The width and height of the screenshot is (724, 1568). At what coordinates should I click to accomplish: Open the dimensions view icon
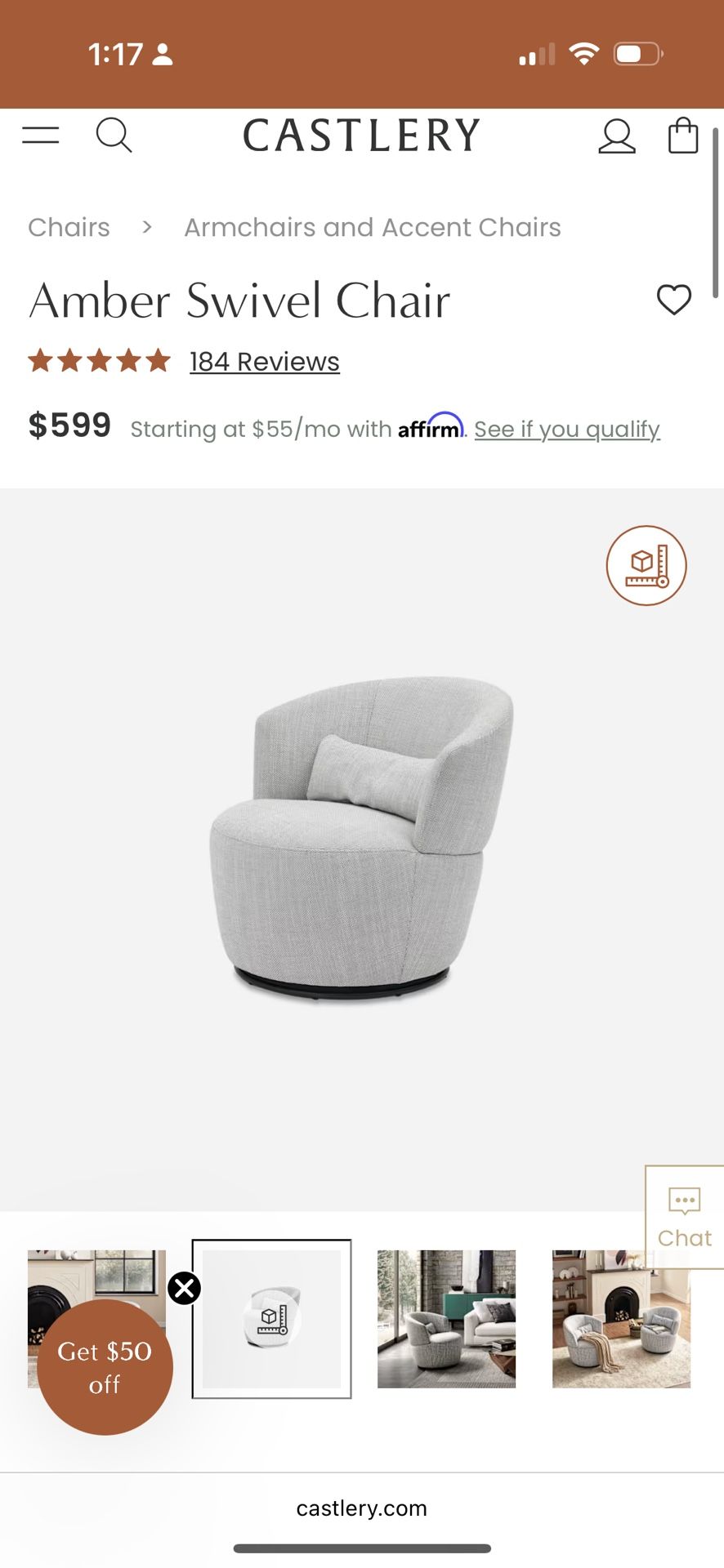[x=646, y=565]
